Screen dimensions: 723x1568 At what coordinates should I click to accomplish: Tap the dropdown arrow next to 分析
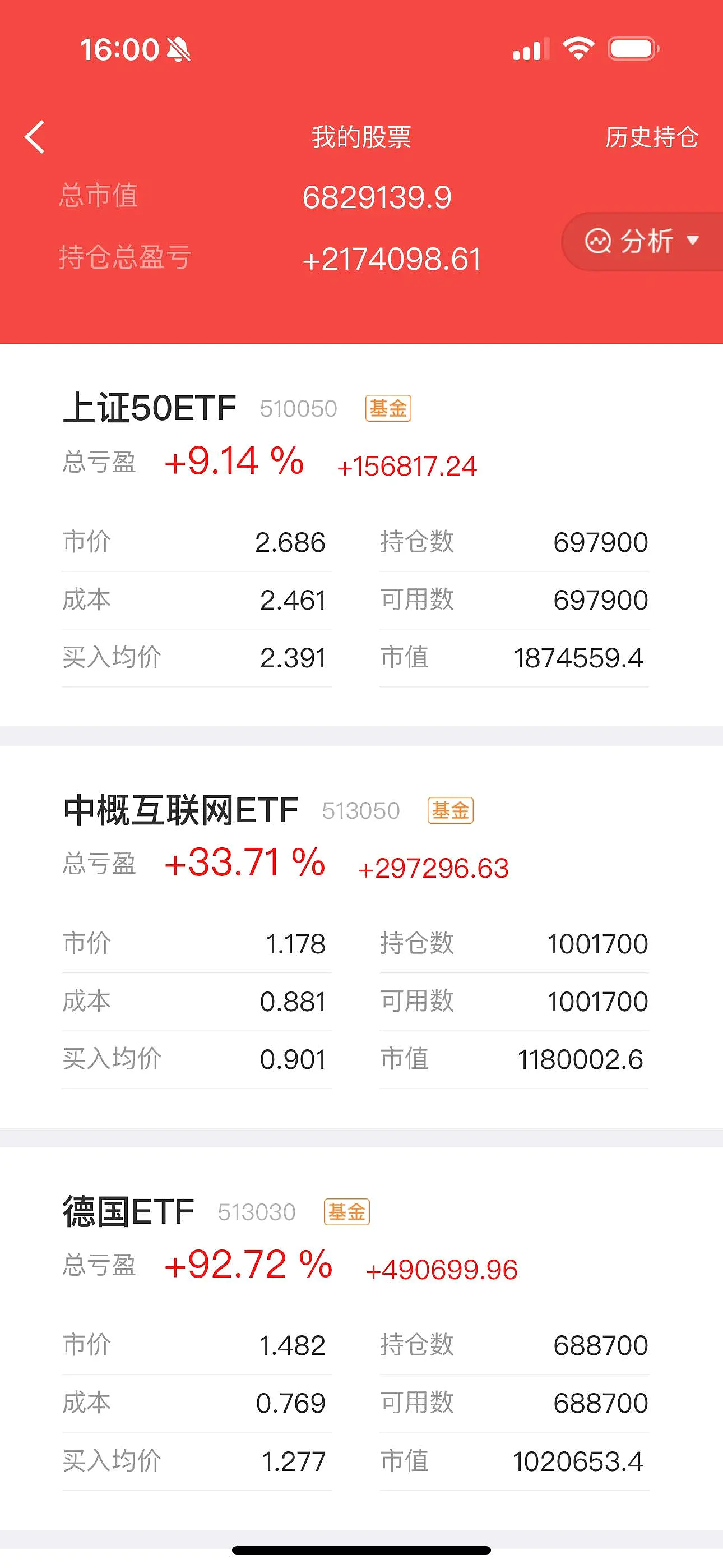(694, 242)
